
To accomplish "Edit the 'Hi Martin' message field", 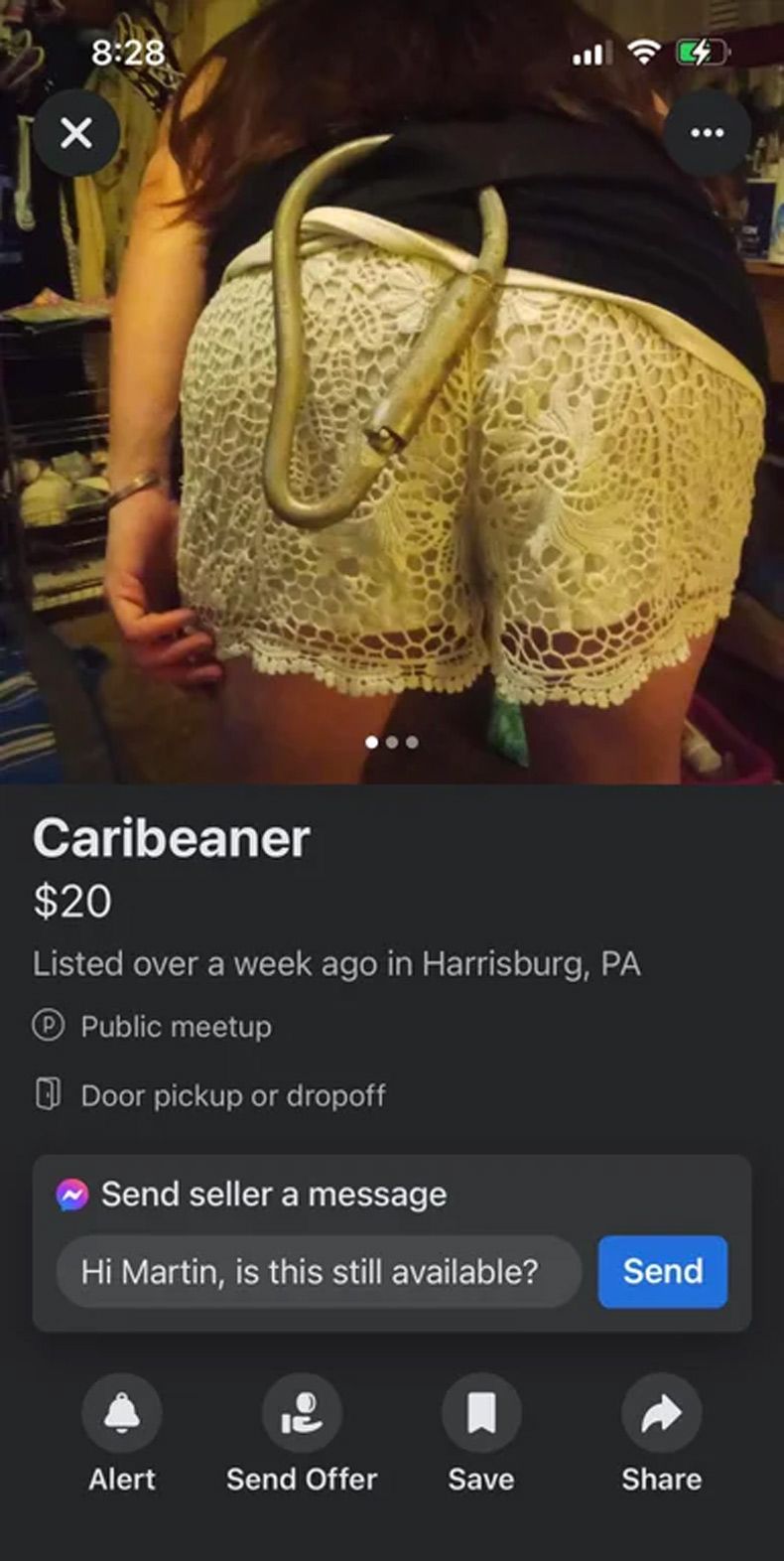I will [x=318, y=1271].
